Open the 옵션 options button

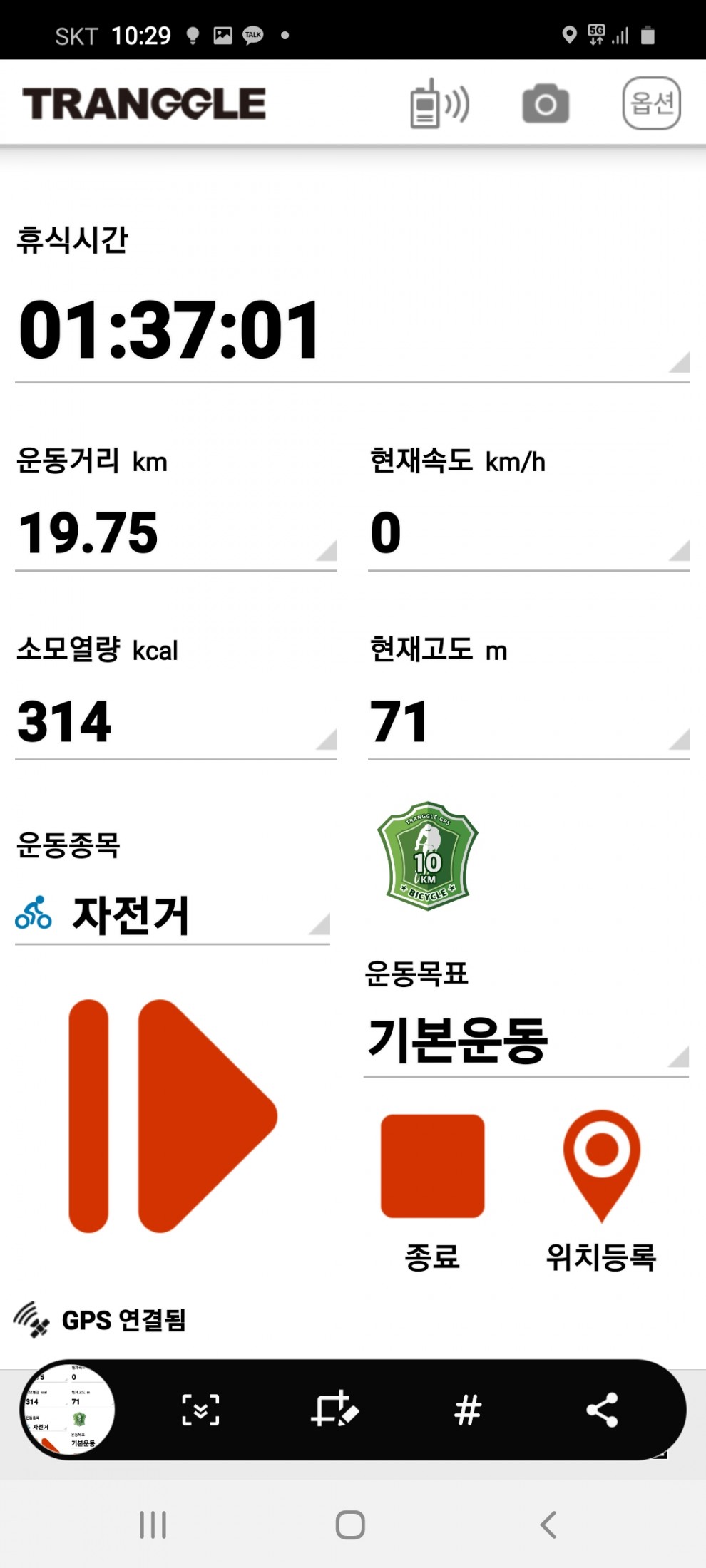click(x=651, y=103)
